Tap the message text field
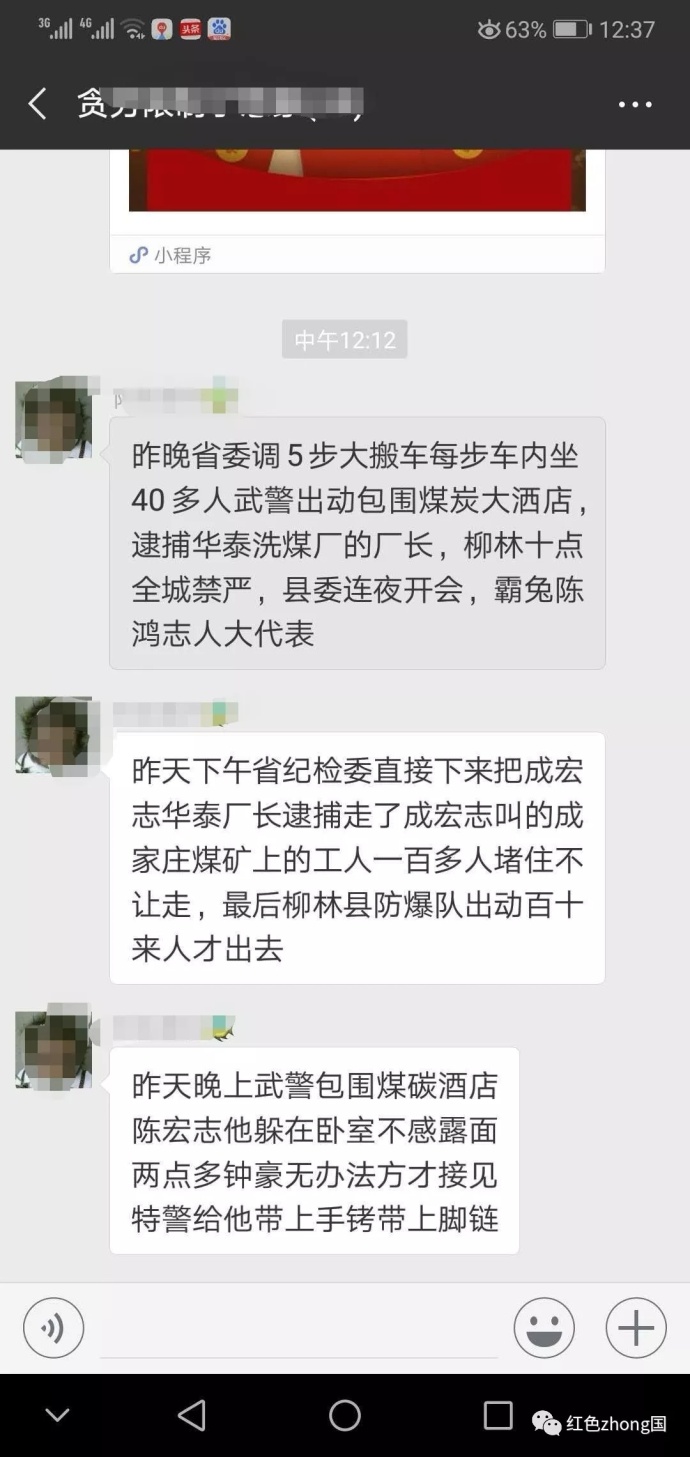 298,1328
